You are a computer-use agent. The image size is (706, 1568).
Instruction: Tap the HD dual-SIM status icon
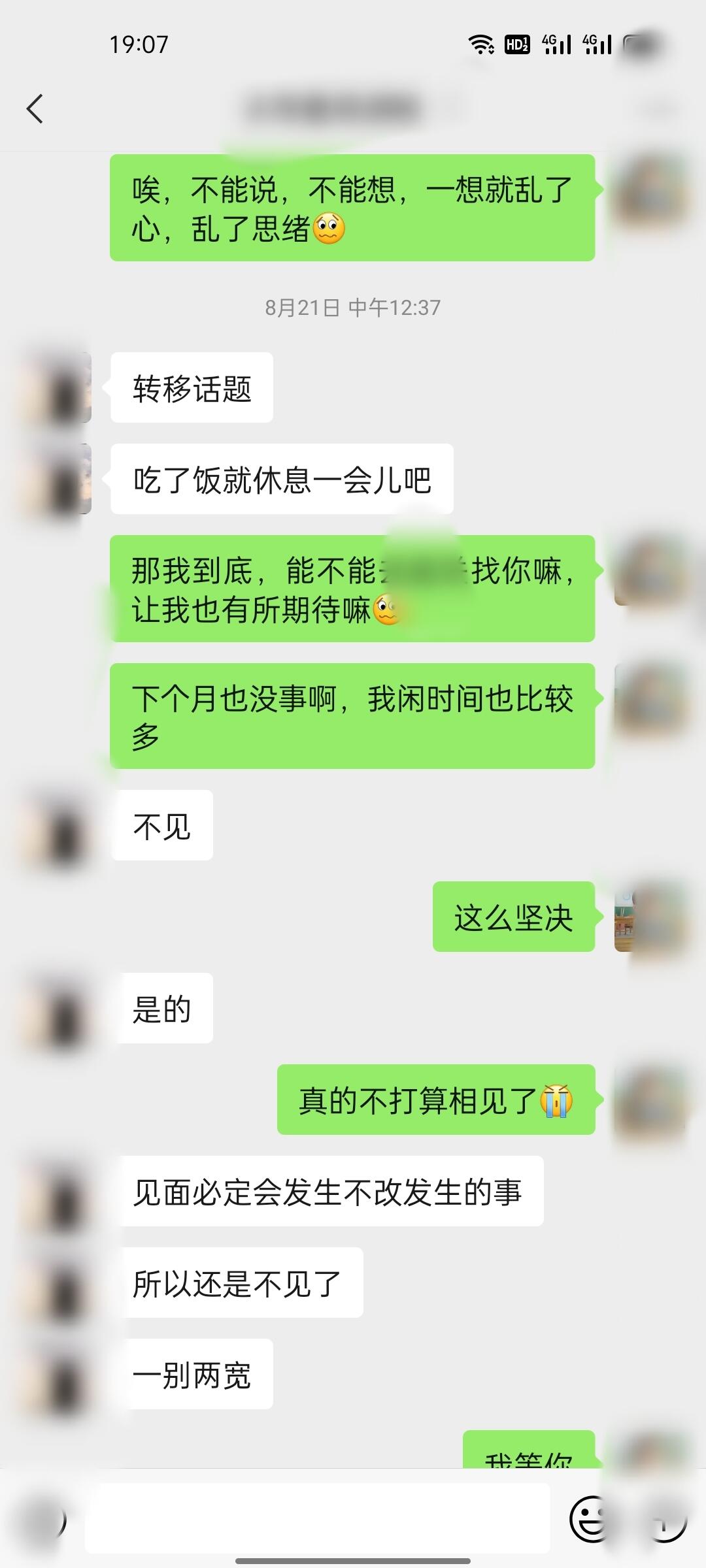(517, 44)
